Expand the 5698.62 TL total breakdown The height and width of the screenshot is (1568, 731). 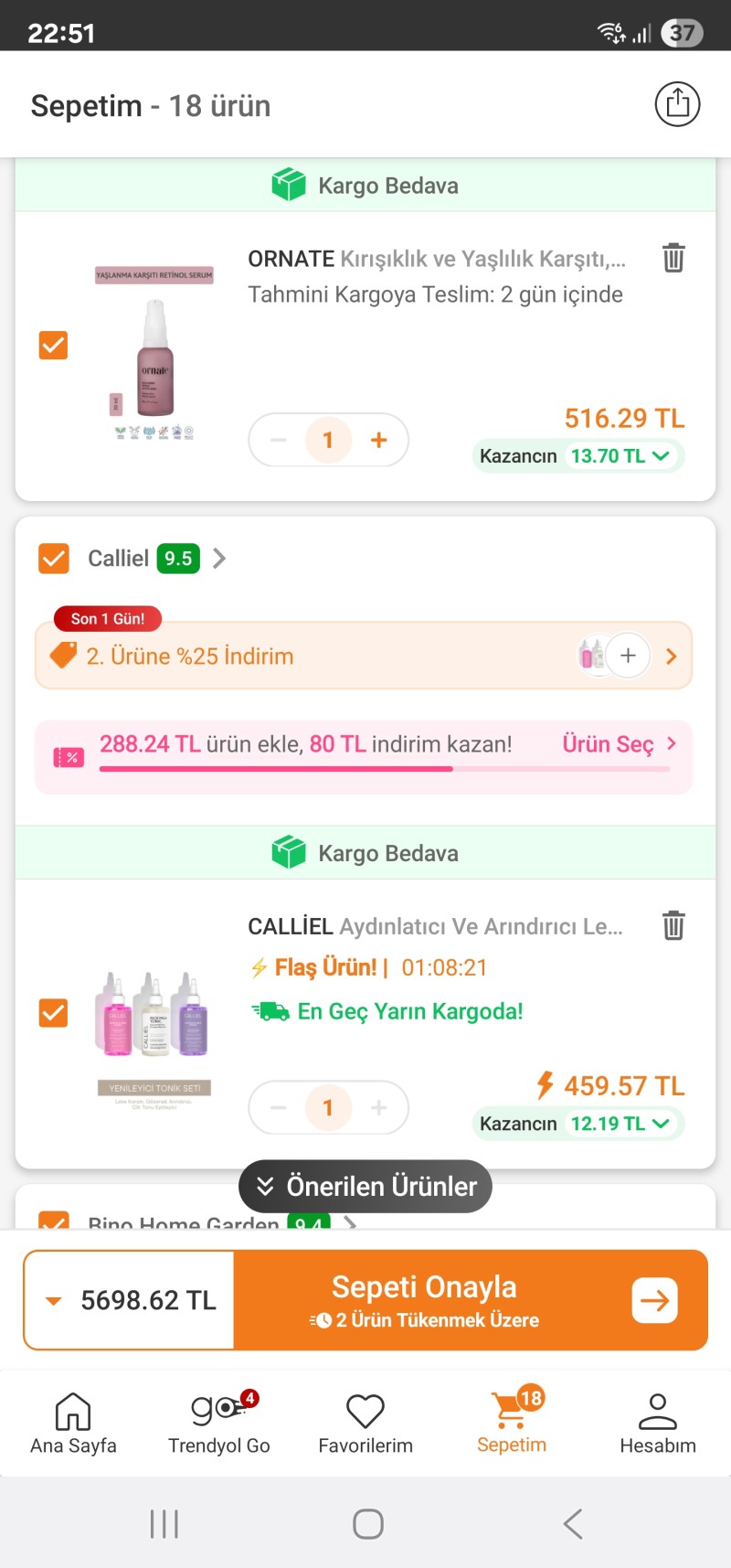(129, 1300)
